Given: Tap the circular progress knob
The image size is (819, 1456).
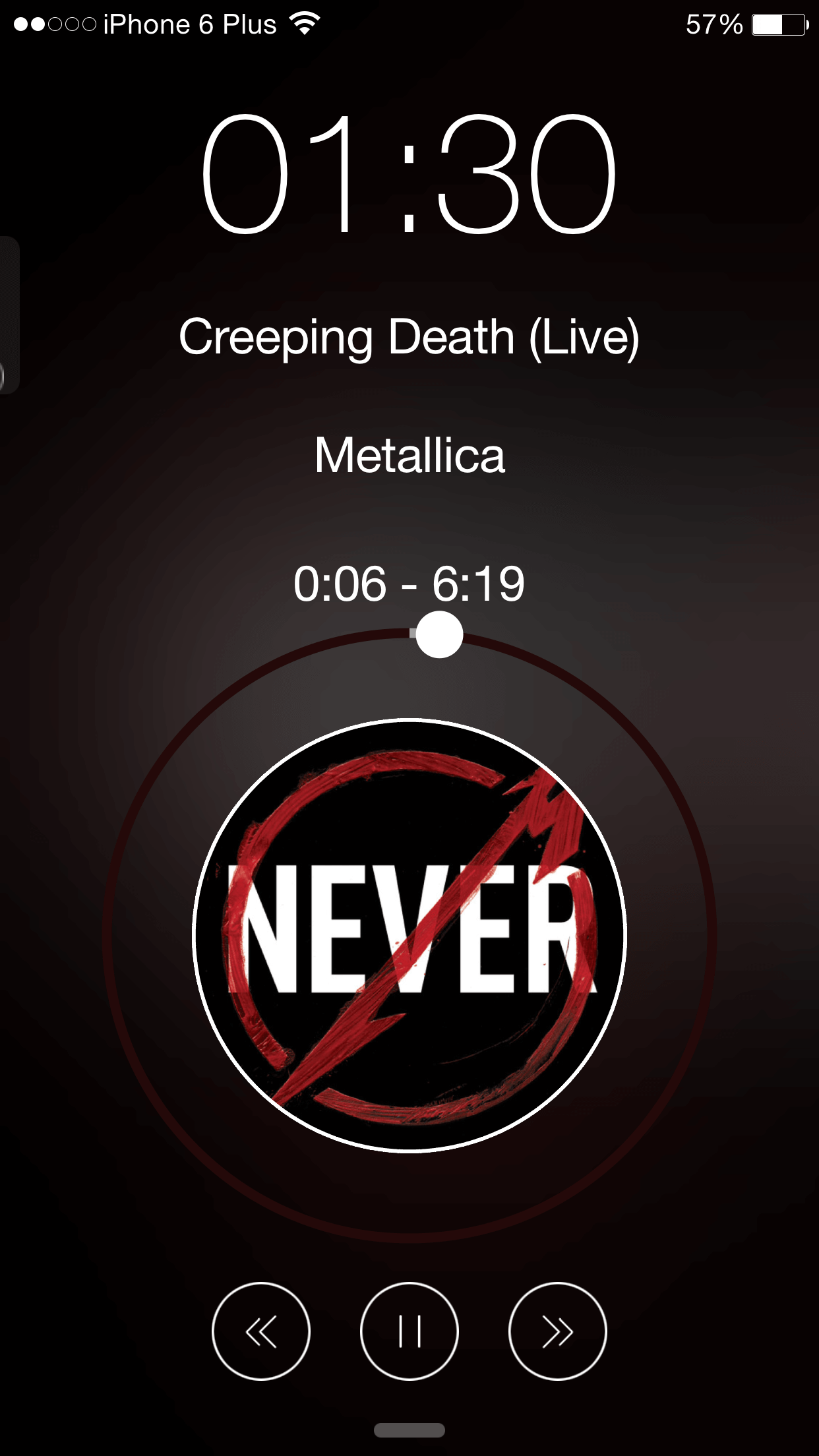Looking at the screenshot, I should (x=439, y=634).
